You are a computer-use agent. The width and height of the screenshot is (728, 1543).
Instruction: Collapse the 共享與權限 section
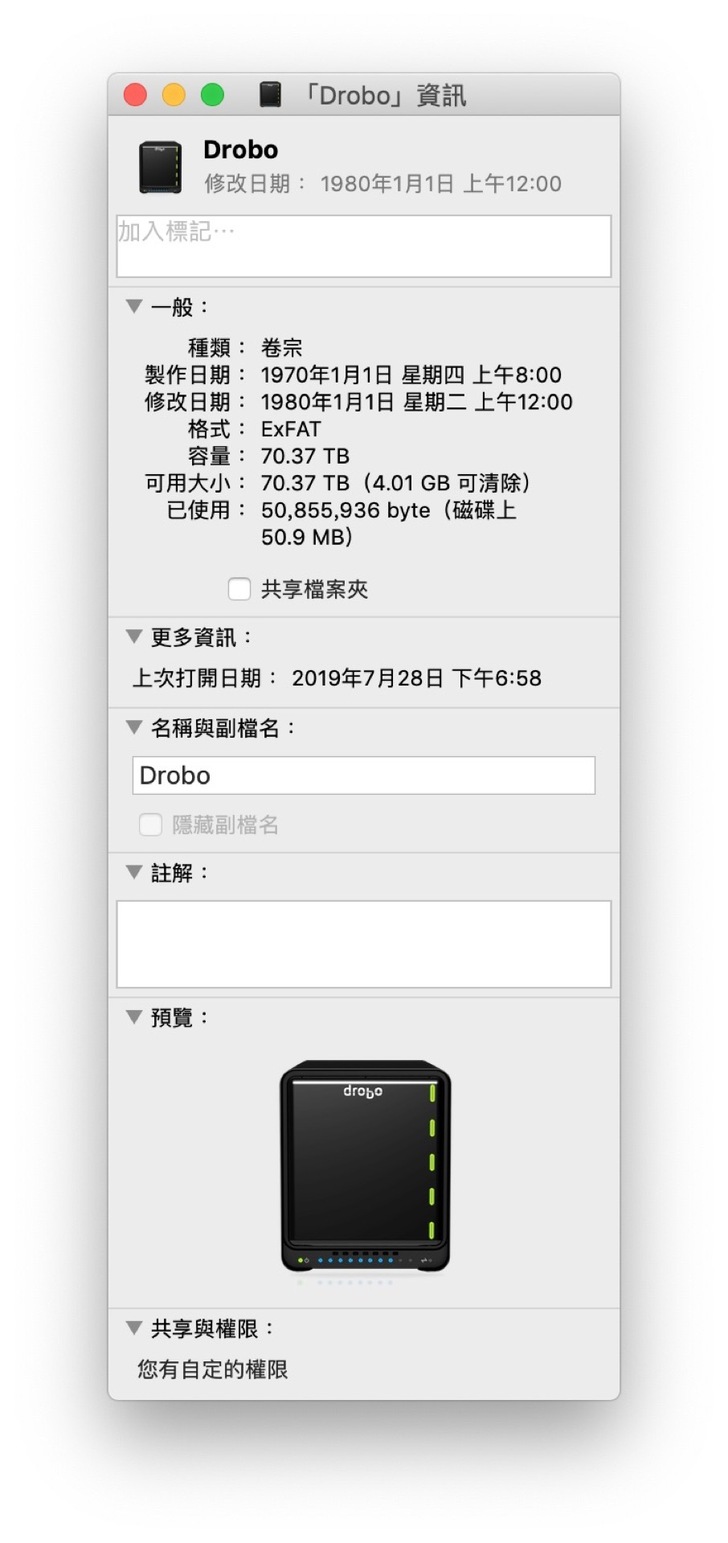(x=134, y=1328)
